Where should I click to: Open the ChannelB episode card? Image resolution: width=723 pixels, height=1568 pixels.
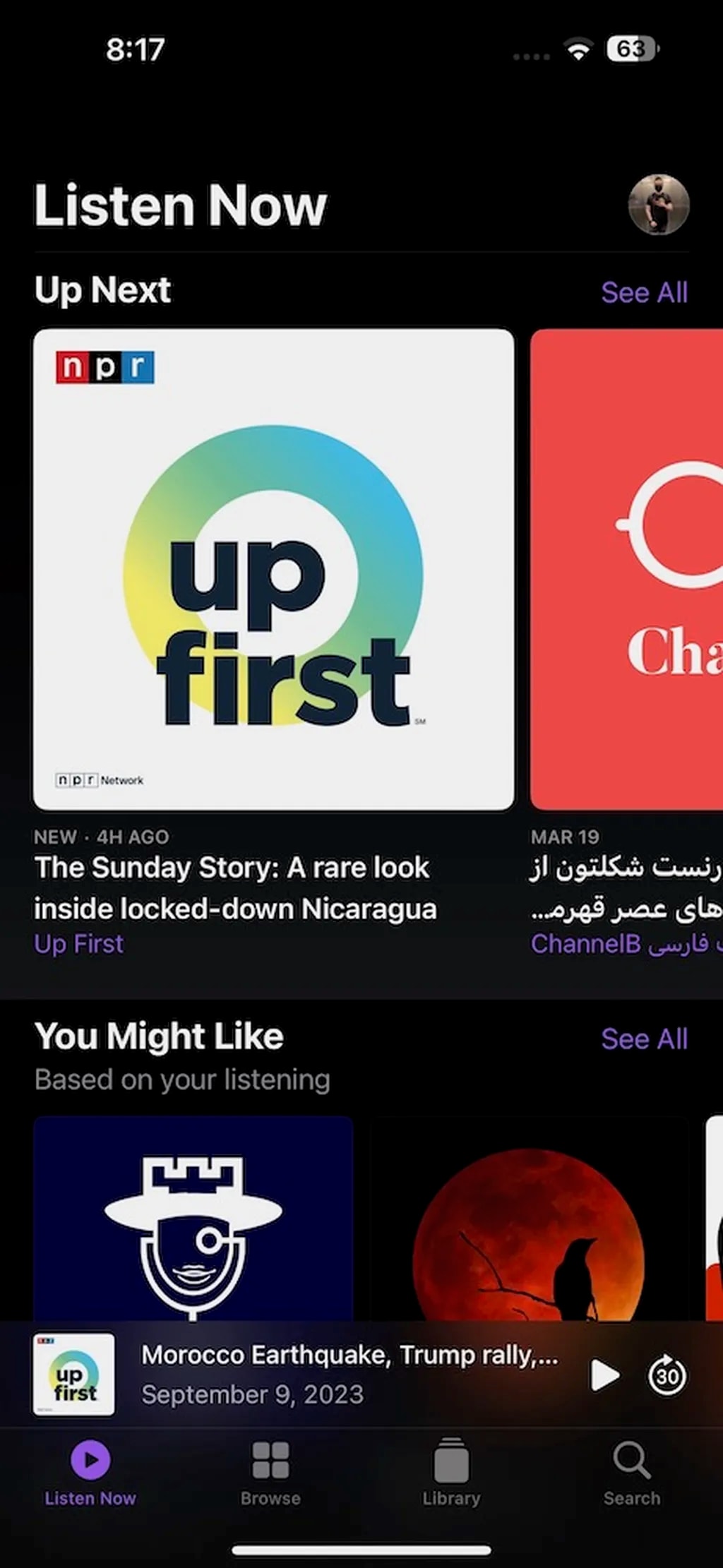coord(627,569)
